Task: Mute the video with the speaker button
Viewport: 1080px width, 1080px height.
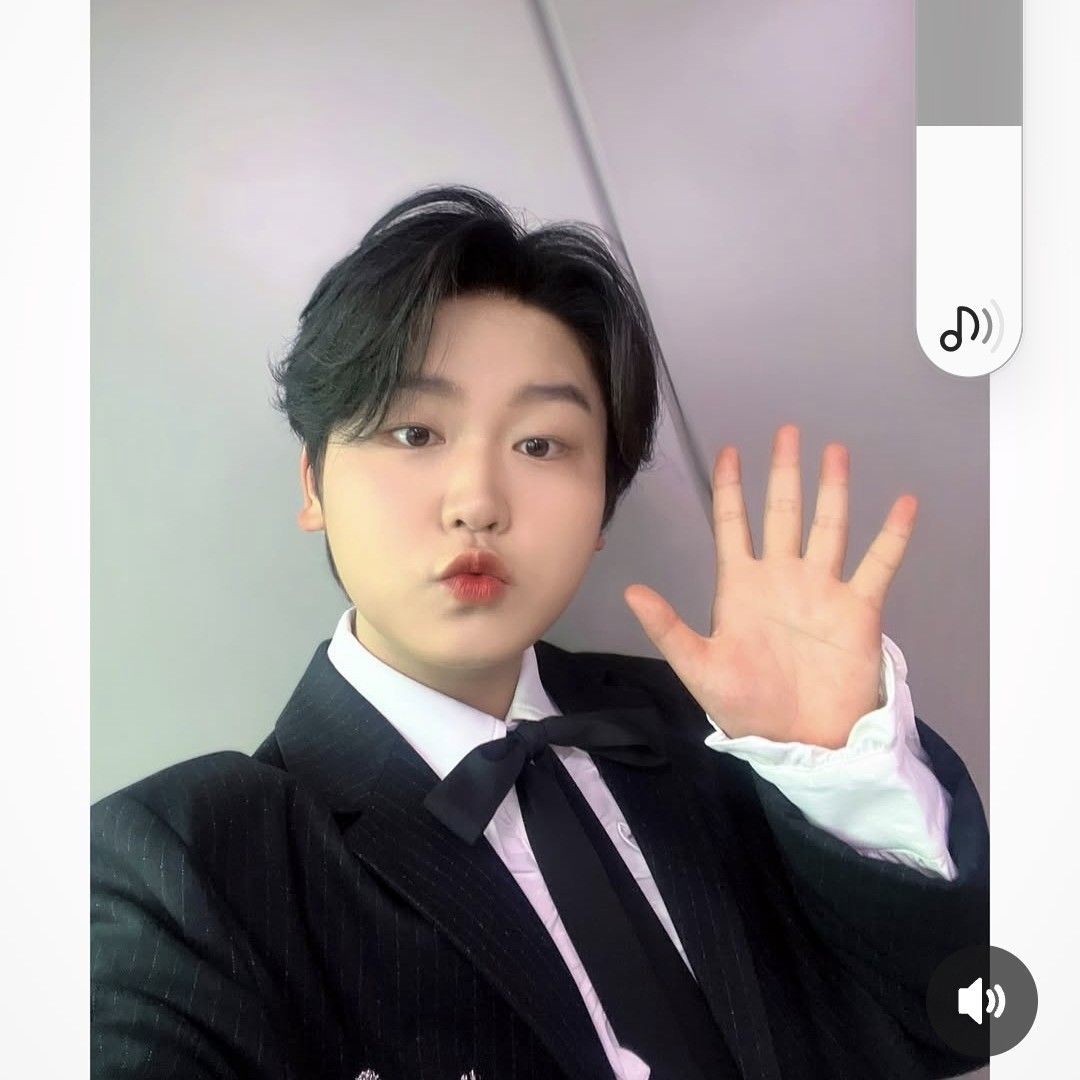Action: coord(981,1001)
